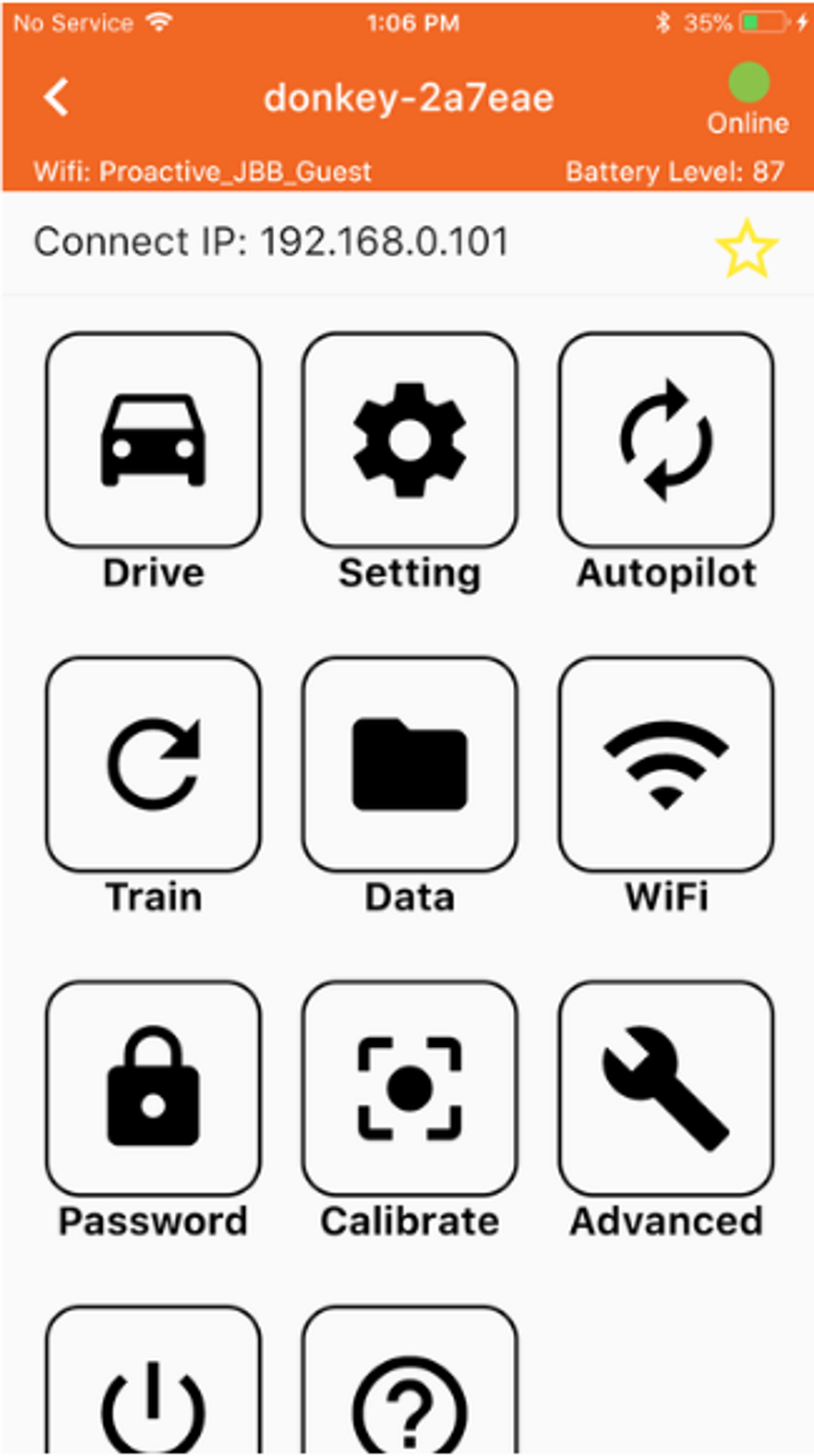Open the Drive tile
The height and width of the screenshot is (1456, 814).
pyautogui.click(x=153, y=440)
